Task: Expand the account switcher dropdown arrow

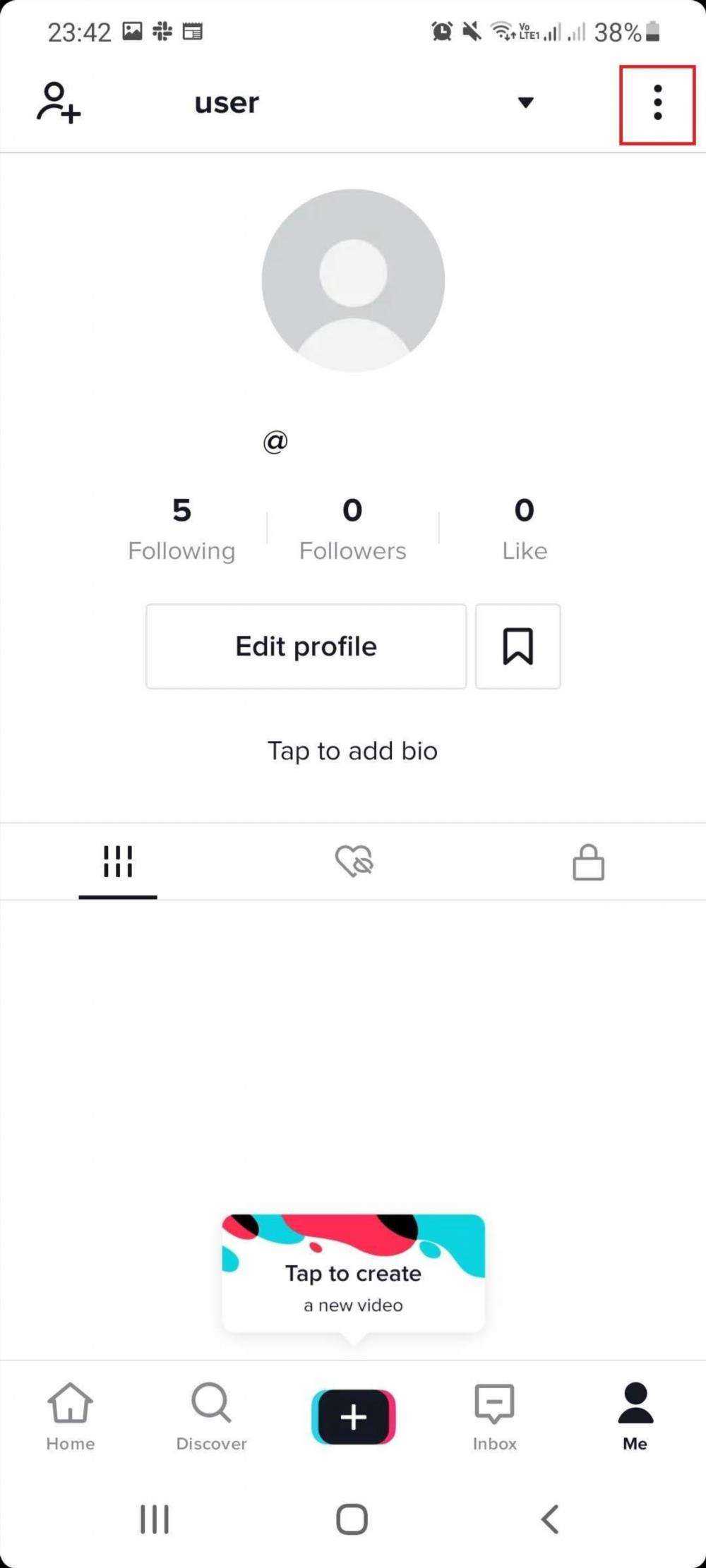Action: point(525,102)
